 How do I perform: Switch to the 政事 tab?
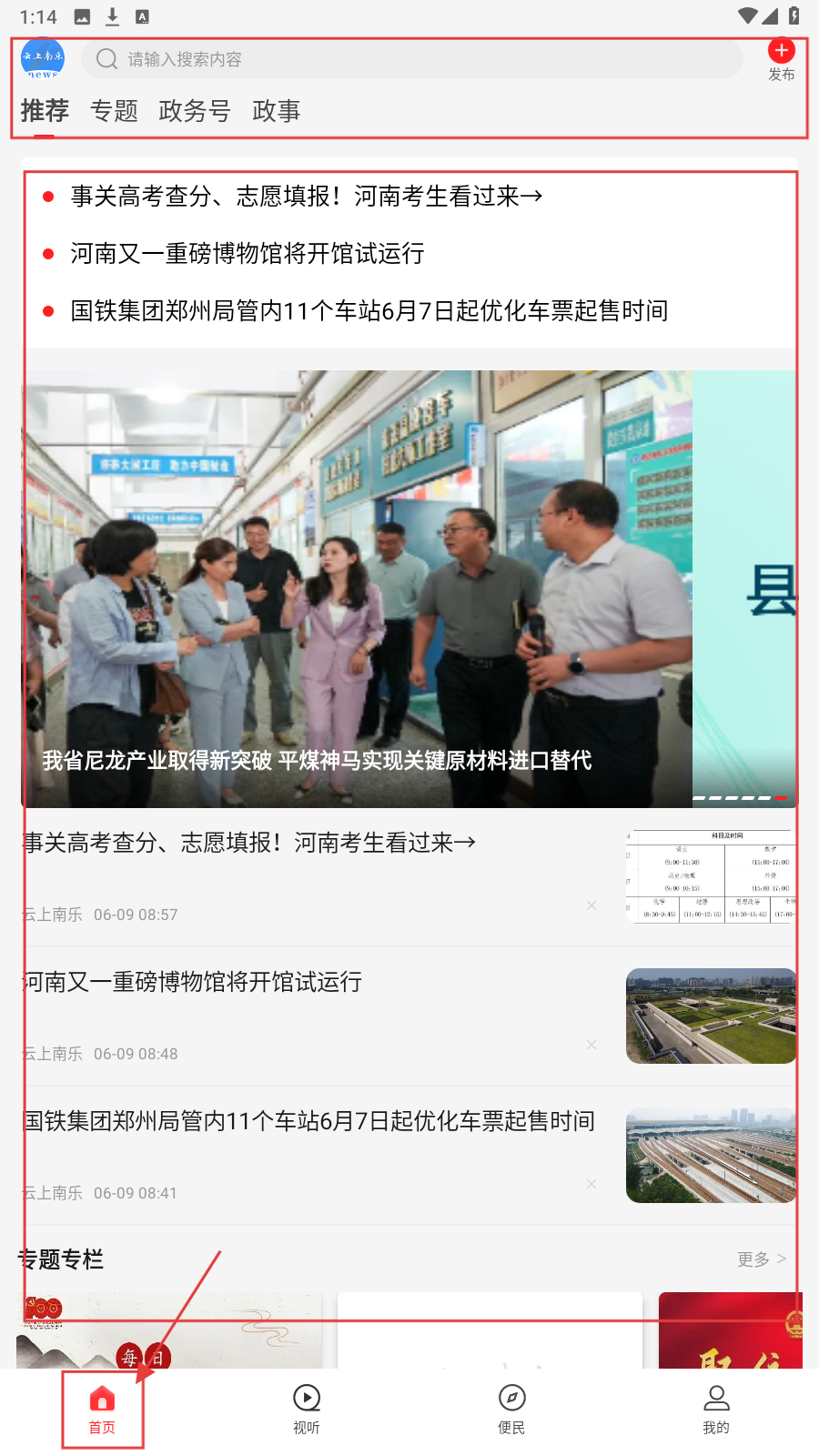[x=276, y=111]
